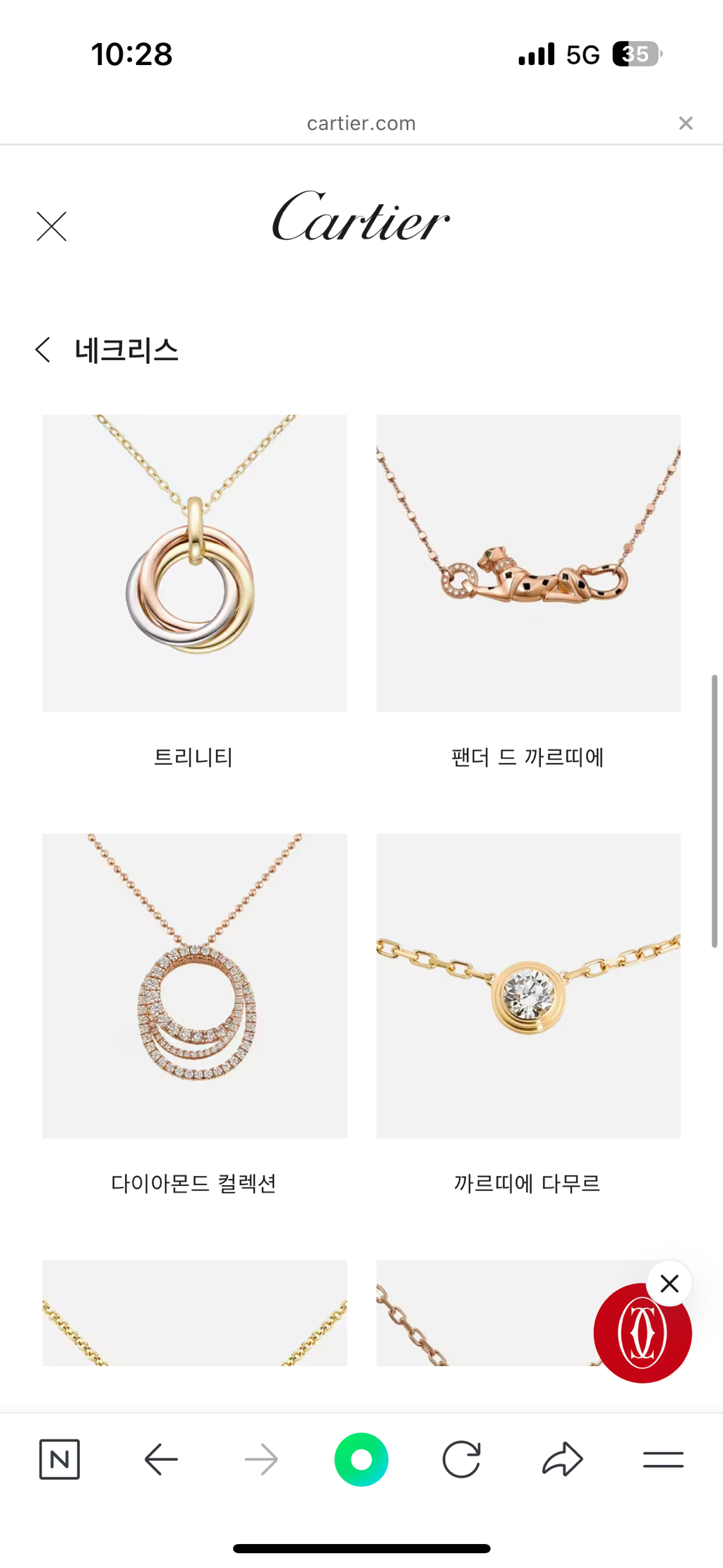Tap the 다이아몬드 컬렉션 menu entry
The width and height of the screenshot is (723, 1568).
[x=194, y=1184]
